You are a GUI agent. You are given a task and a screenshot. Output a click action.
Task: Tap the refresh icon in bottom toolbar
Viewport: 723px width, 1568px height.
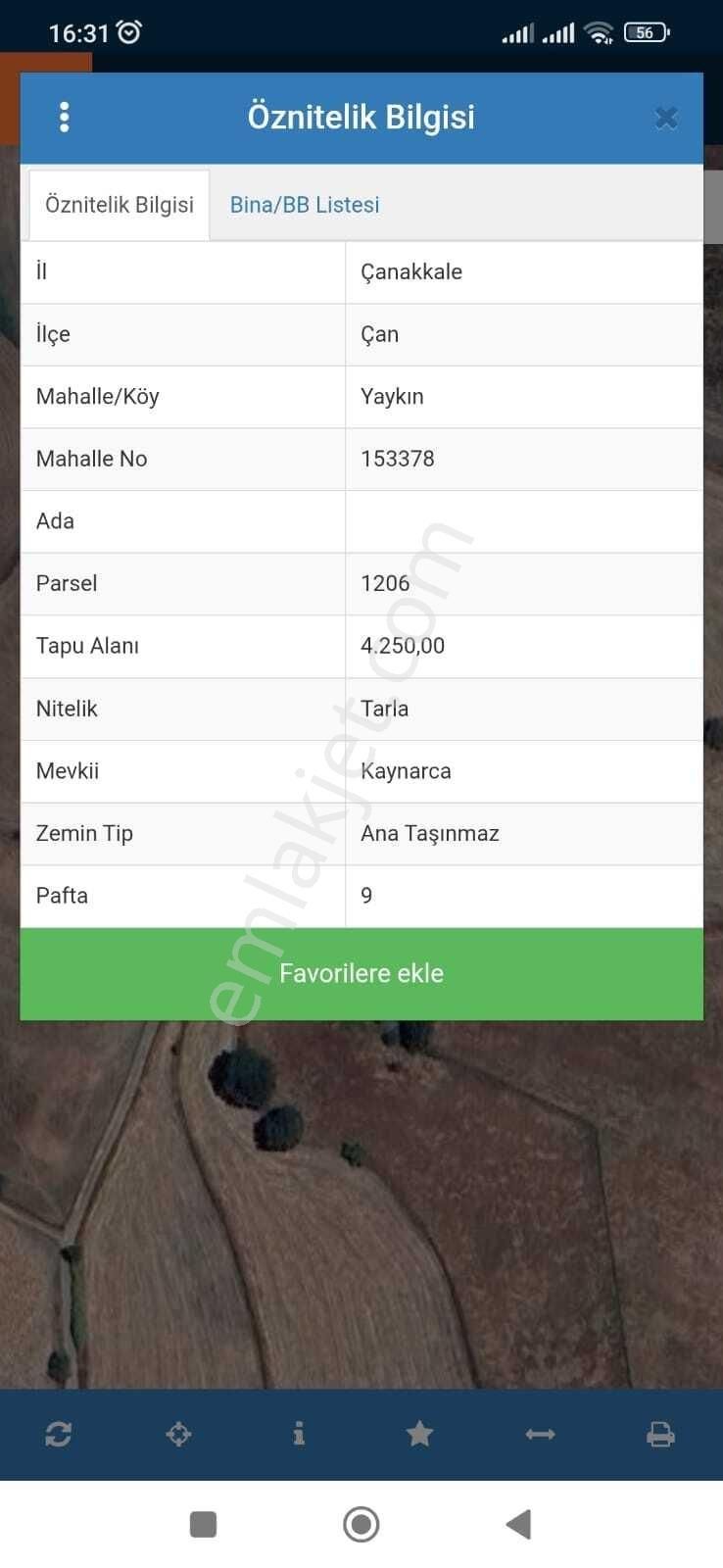59,1435
